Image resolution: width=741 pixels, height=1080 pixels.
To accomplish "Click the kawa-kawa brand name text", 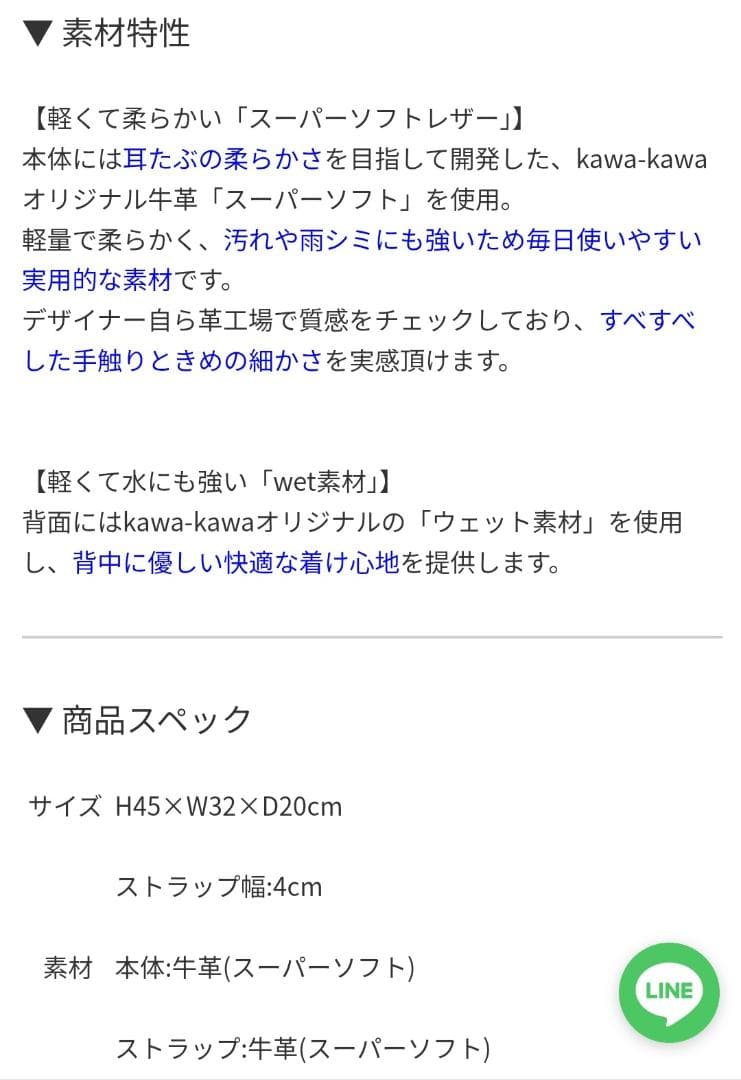I will (x=644, y=158).
